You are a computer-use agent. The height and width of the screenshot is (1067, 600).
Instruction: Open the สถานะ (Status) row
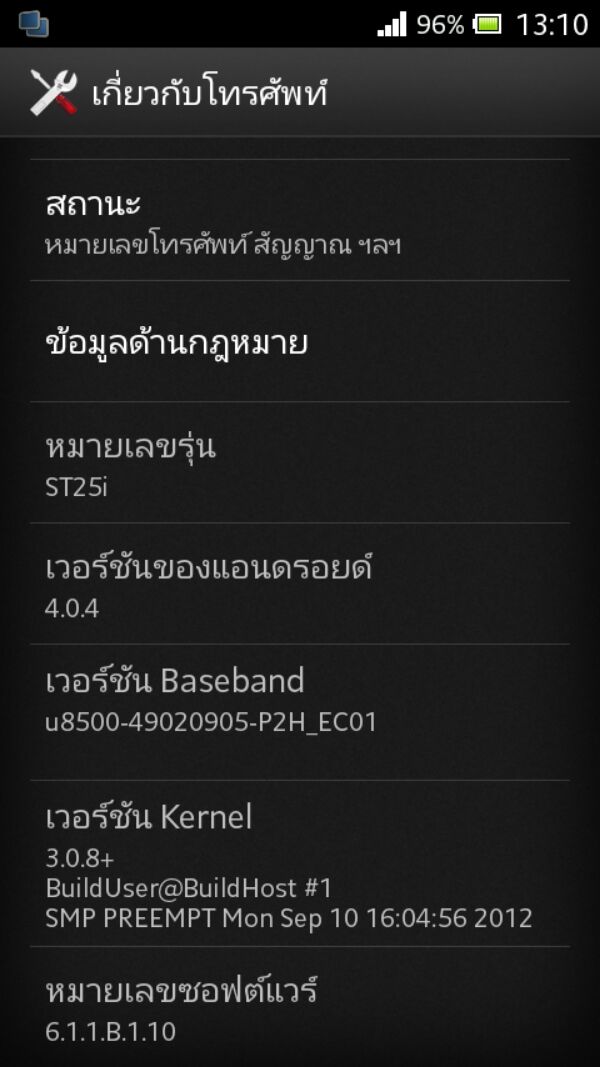(300, 222)
